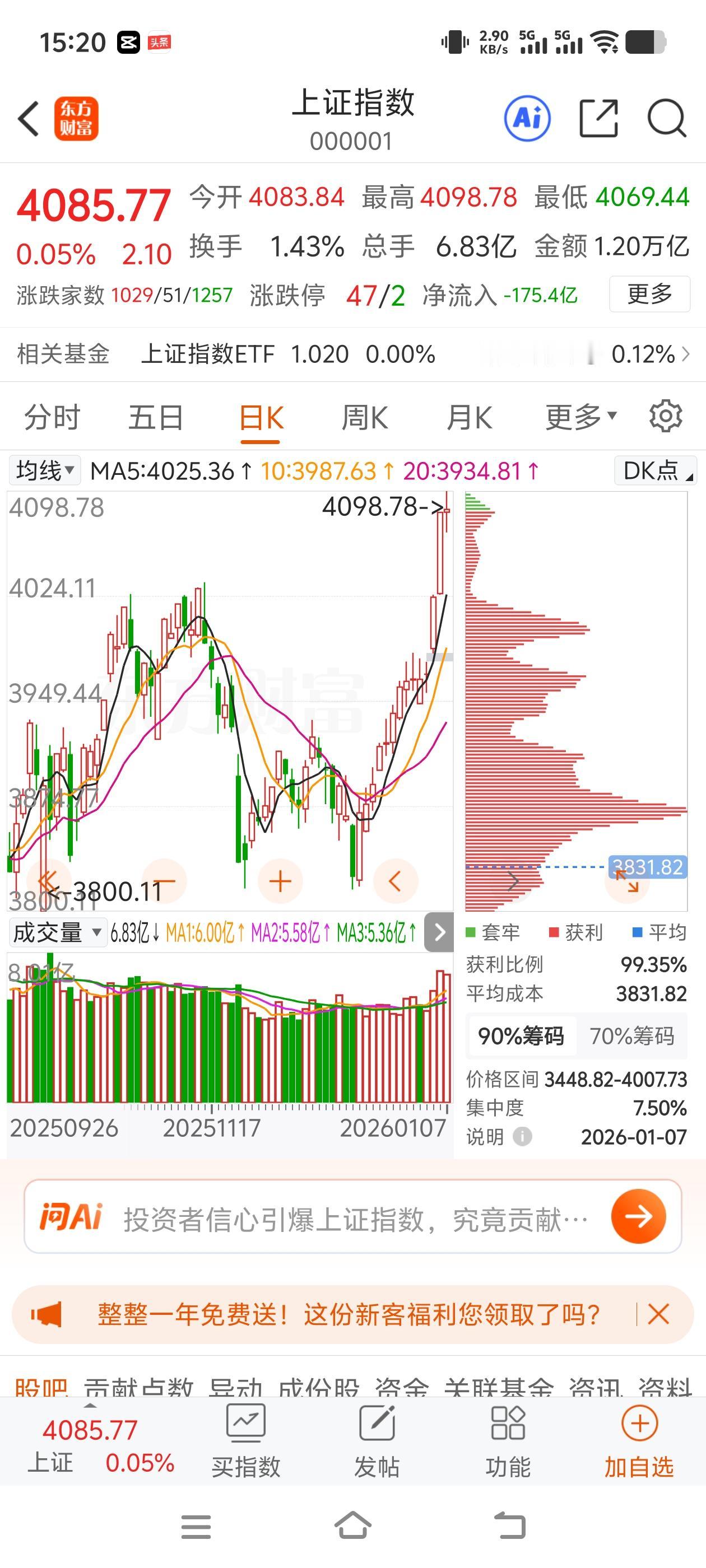Switch to the 分时 intraday tab
Image resolution: width=706 pixels, height=1568 pixels.
click(x=51, y=416)
